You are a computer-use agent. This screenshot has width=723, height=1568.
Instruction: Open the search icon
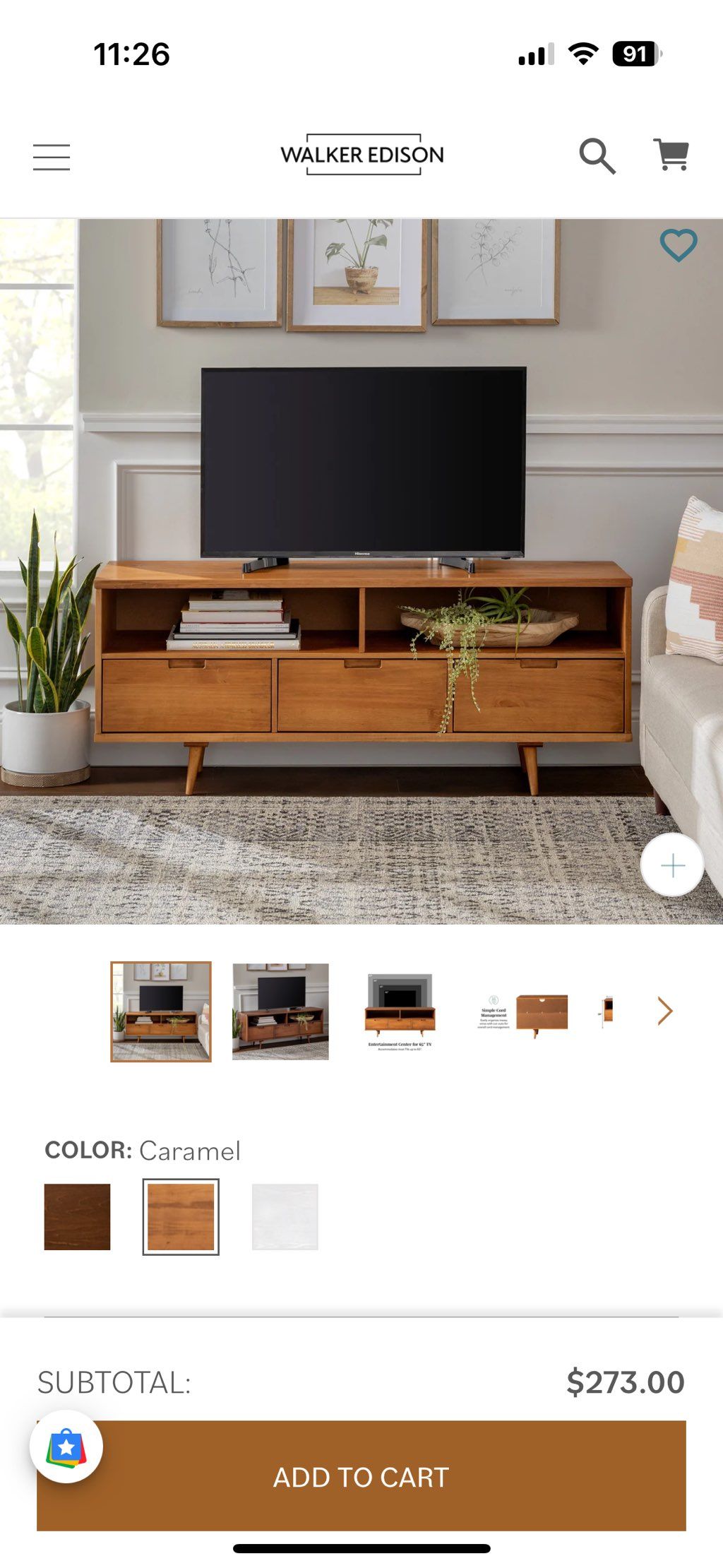597,155
